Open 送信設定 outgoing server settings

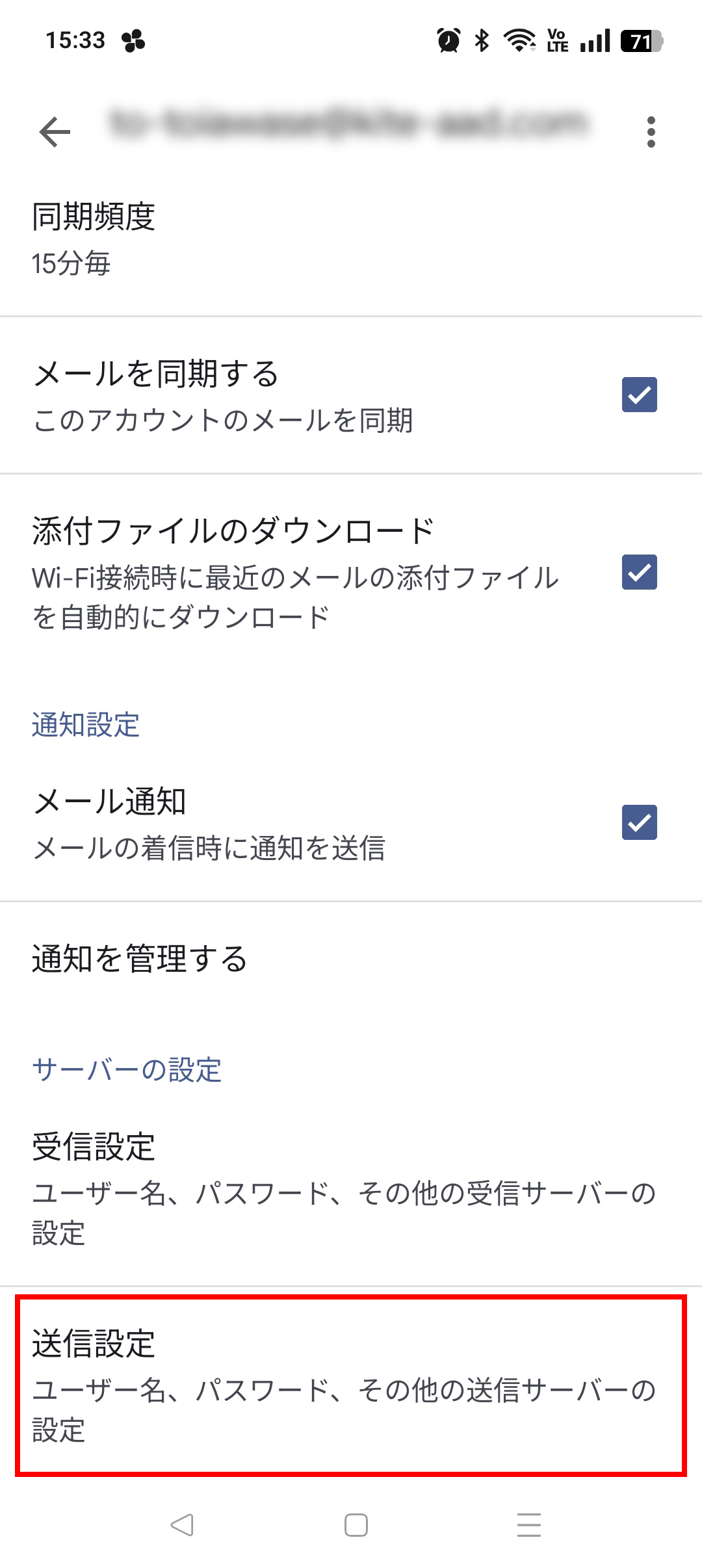351,1385
